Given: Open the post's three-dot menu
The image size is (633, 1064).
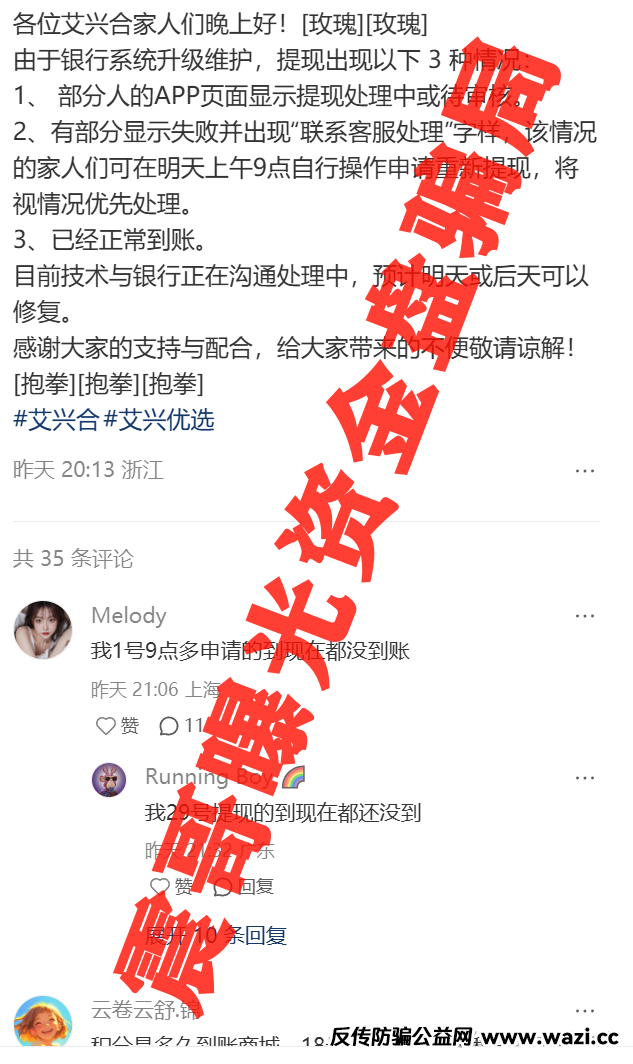Looking at the screenshot, I should point(585,471).
